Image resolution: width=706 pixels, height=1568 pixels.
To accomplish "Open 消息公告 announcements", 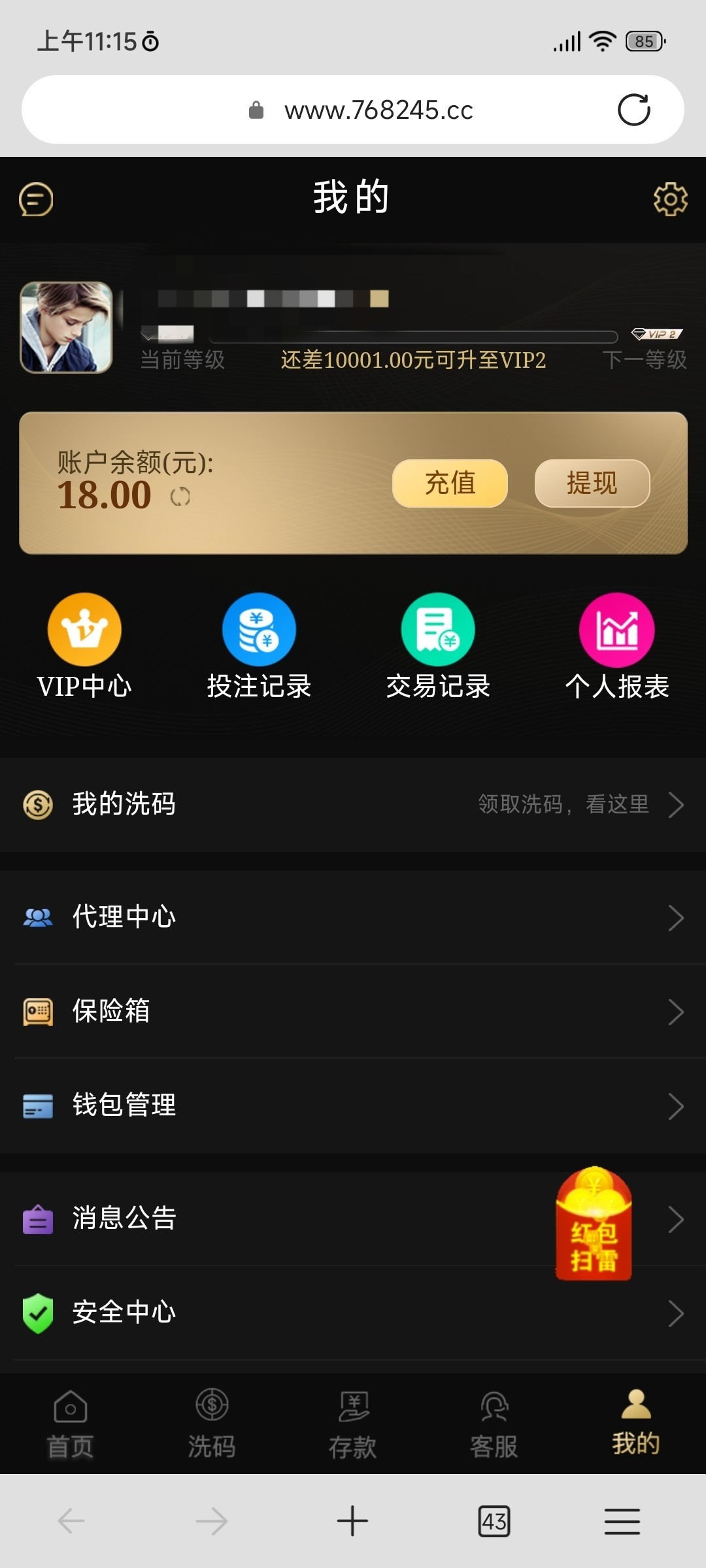I will click(261, 1218).
